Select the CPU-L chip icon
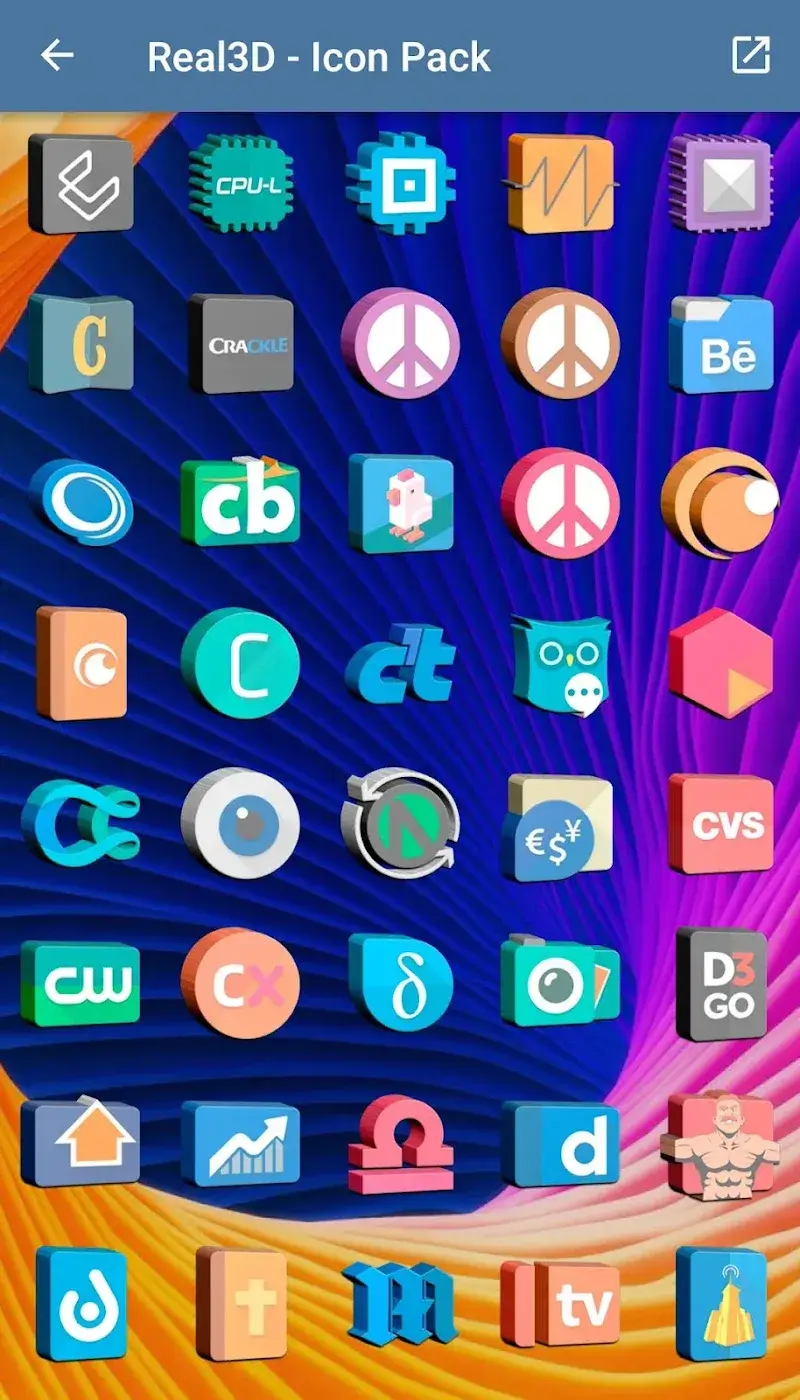The height and width of the screenshot is (1400, 800). click(x=241, y=185)
